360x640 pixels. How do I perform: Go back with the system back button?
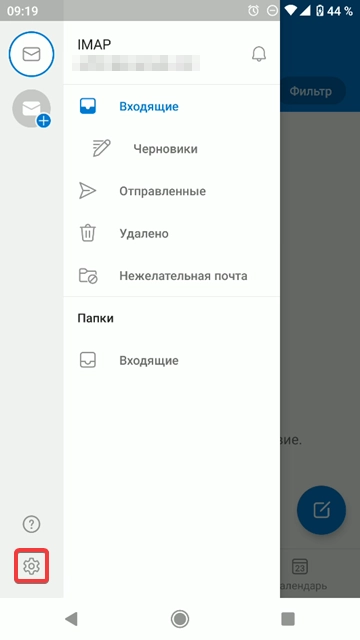tap(71, 619)
